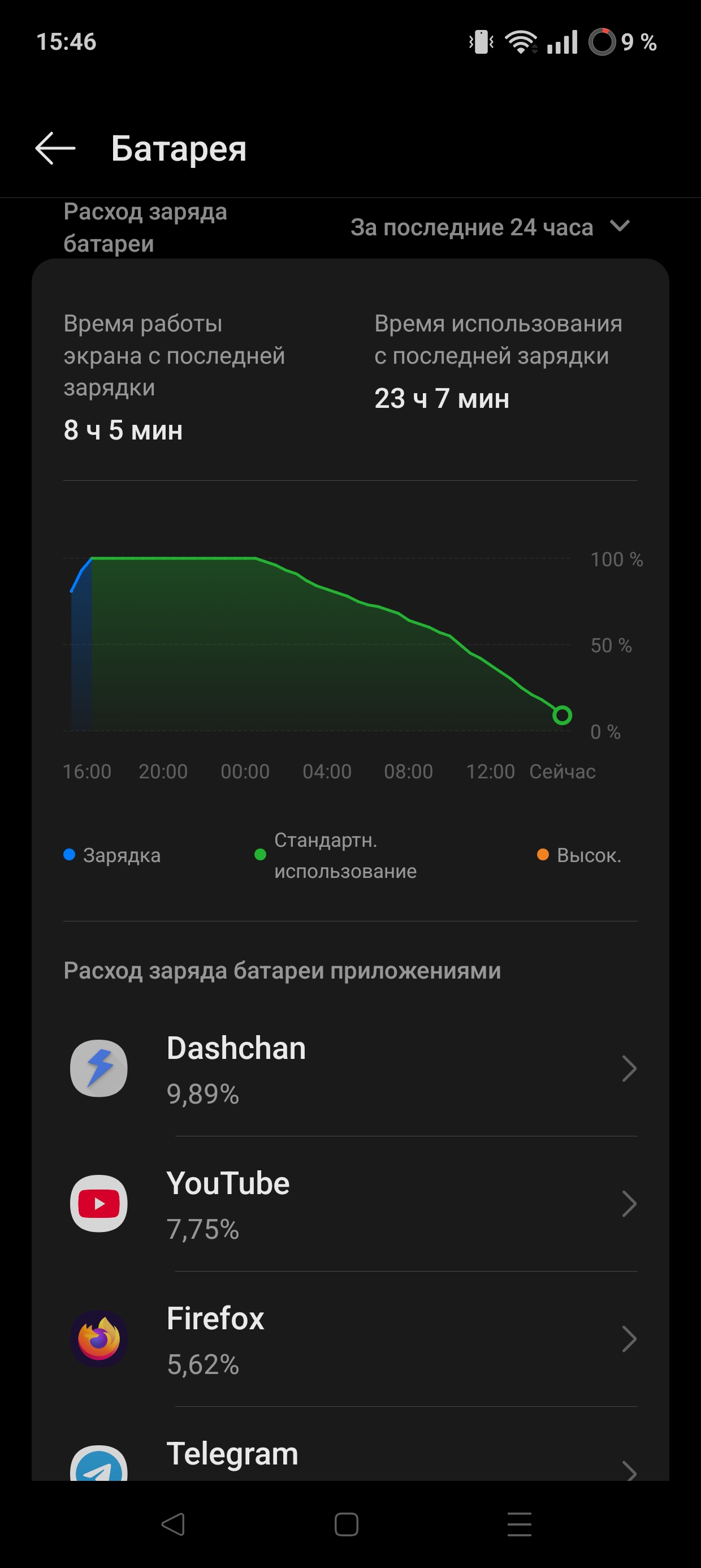Open Dashchan battery usage details

pyautogui.click(x=350, y=1069)
